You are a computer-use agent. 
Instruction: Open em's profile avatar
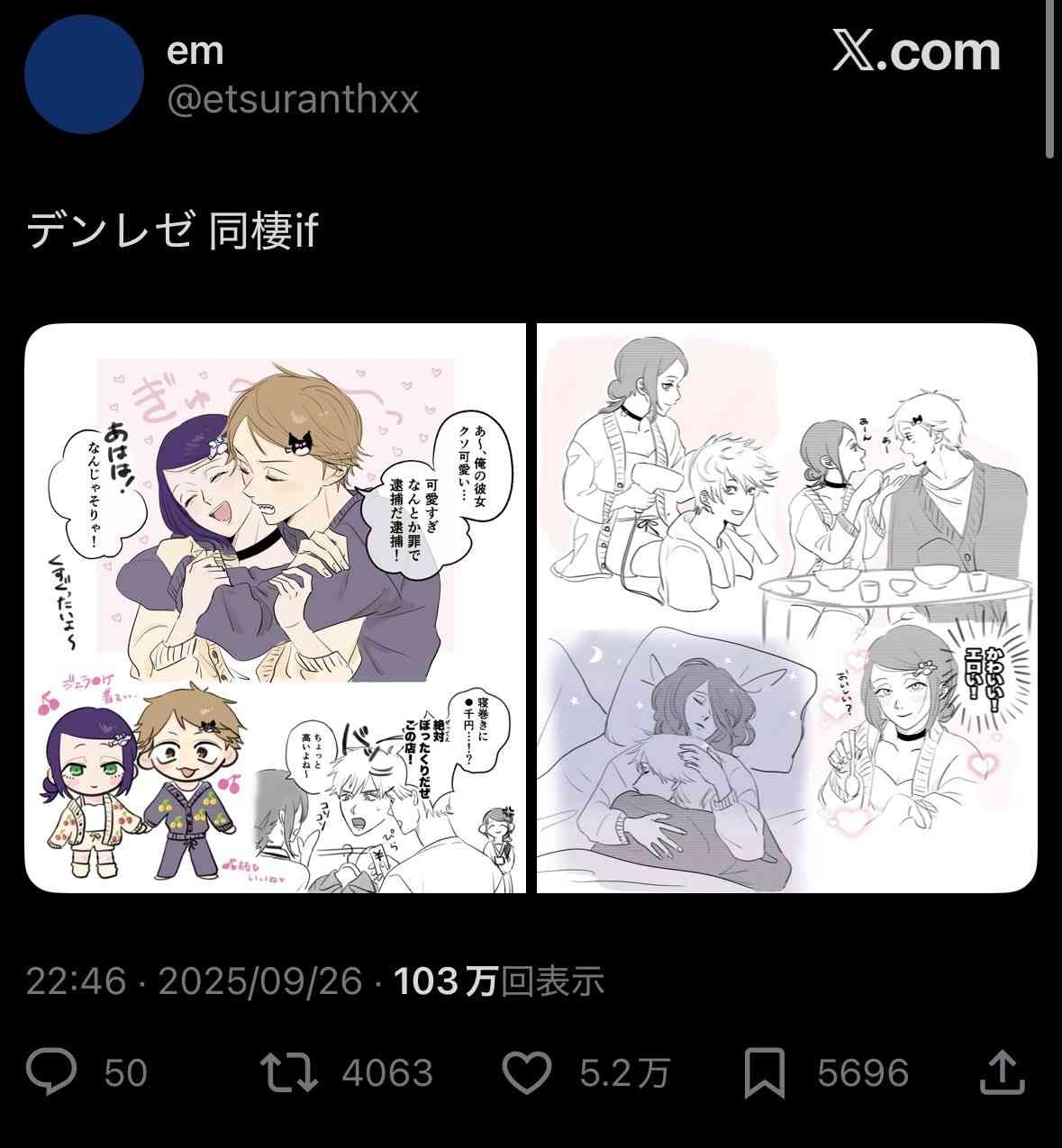pyautogui.click(x=84, y=75)
